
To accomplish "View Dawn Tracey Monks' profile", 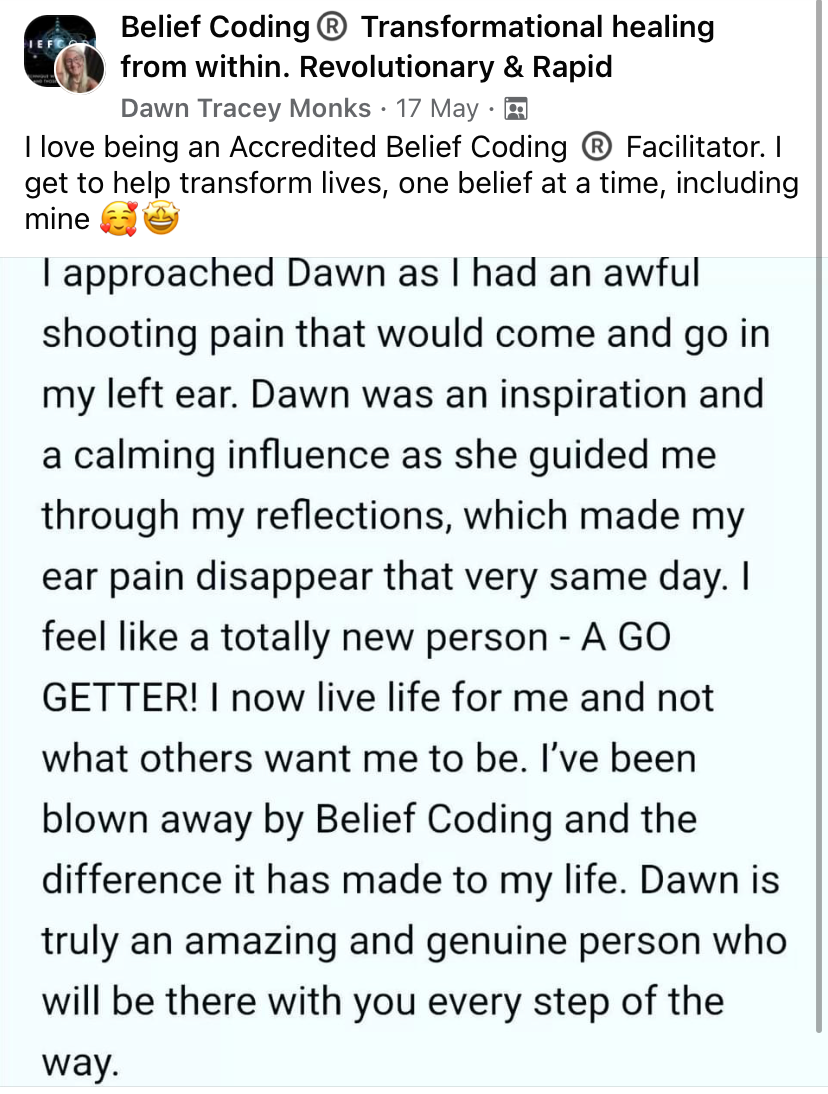I will pos(245,108).
